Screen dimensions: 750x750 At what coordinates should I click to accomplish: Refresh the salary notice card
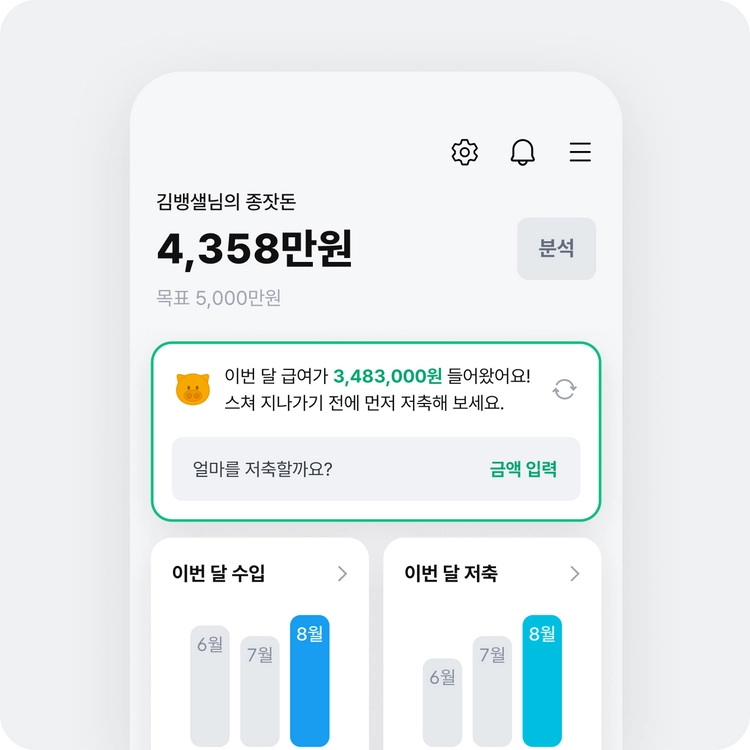point(565,390)
